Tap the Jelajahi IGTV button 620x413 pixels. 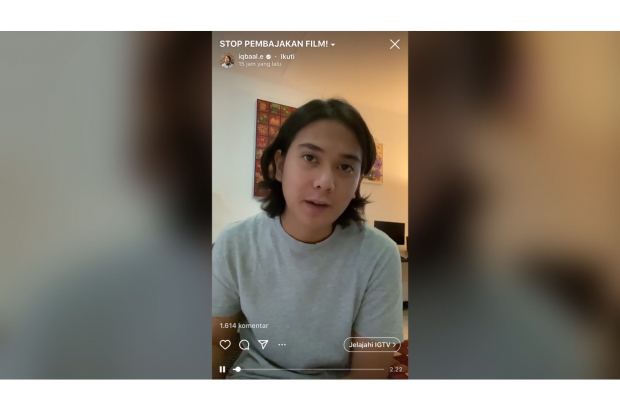[x=372, y=344]
